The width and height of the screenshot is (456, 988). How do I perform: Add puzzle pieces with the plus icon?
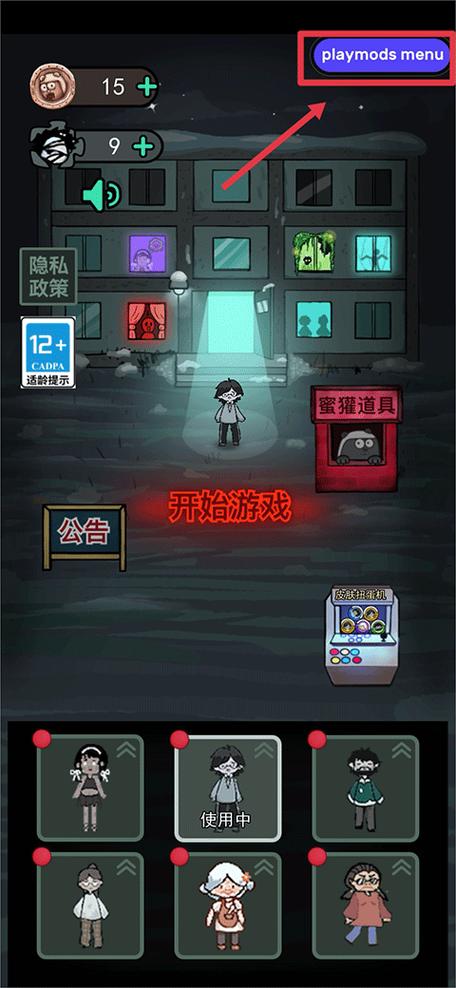click(143, 146)
